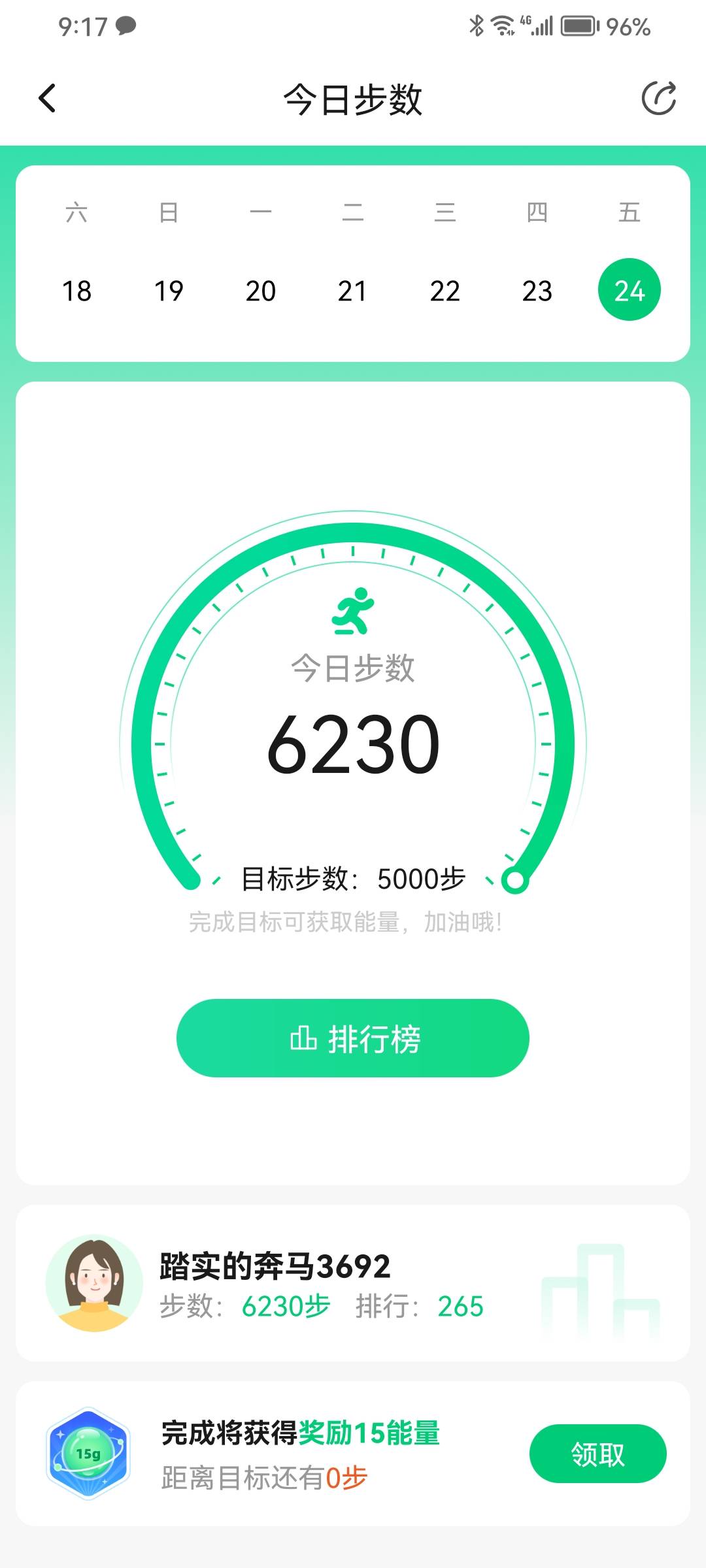Open the 排行榜 leaderboard
Viewport: 706px width, 1568px height.
[x=353, y=1037]
